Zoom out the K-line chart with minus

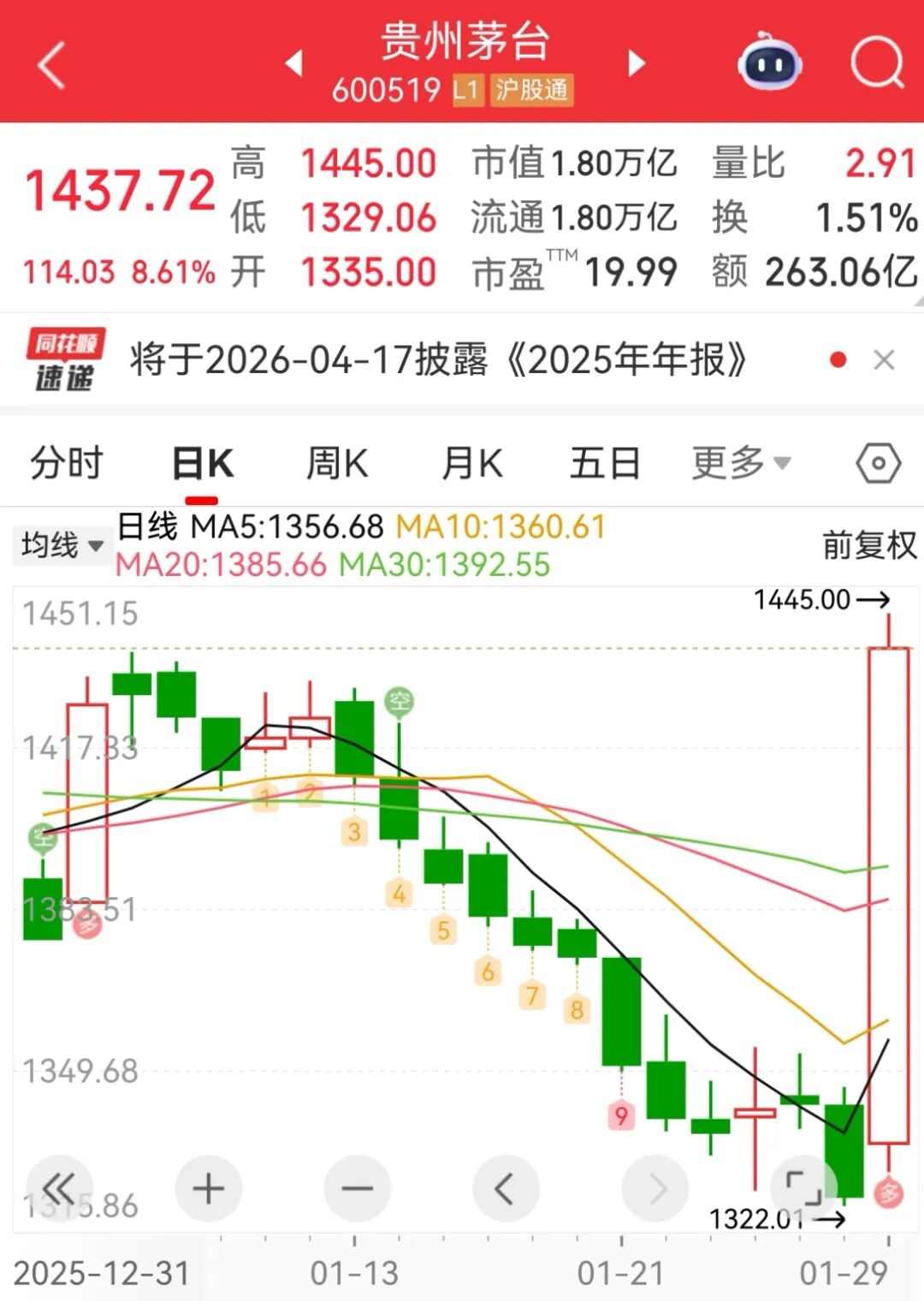[357, 1189]
